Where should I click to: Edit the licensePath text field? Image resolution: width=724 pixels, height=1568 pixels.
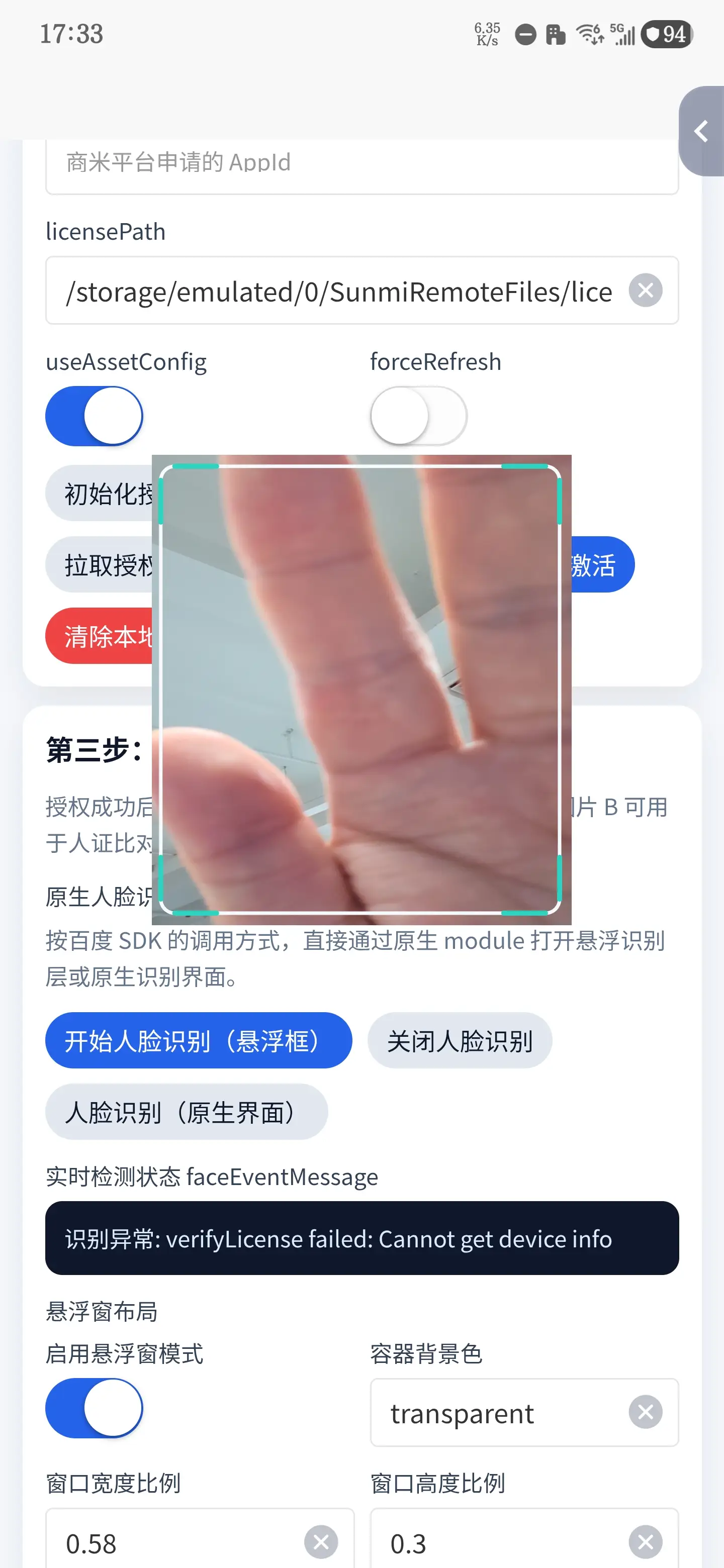click(338, 291)
